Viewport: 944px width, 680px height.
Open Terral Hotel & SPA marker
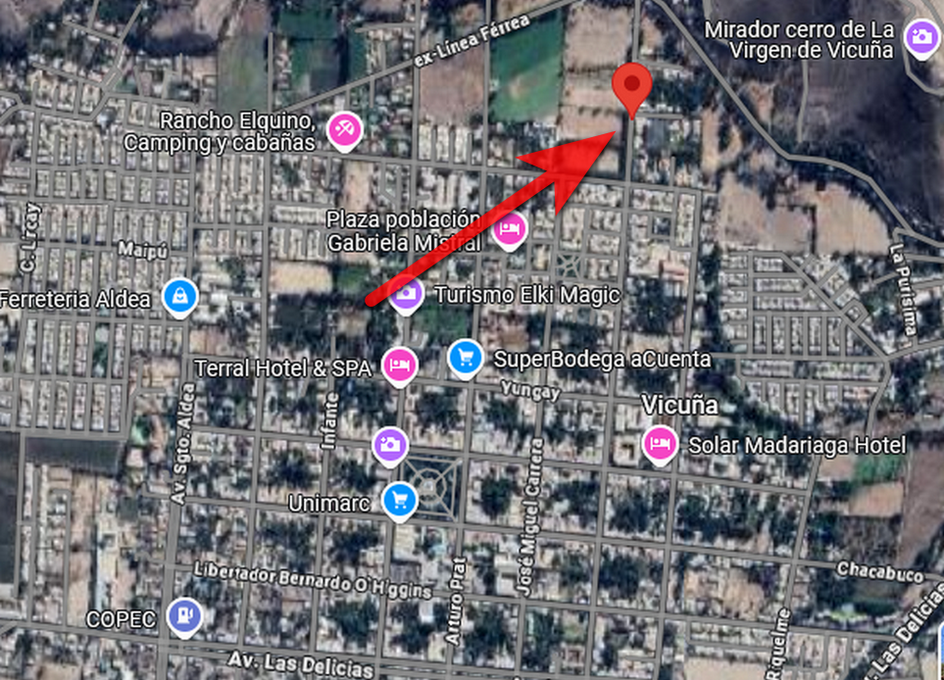(x=400, y=365)
